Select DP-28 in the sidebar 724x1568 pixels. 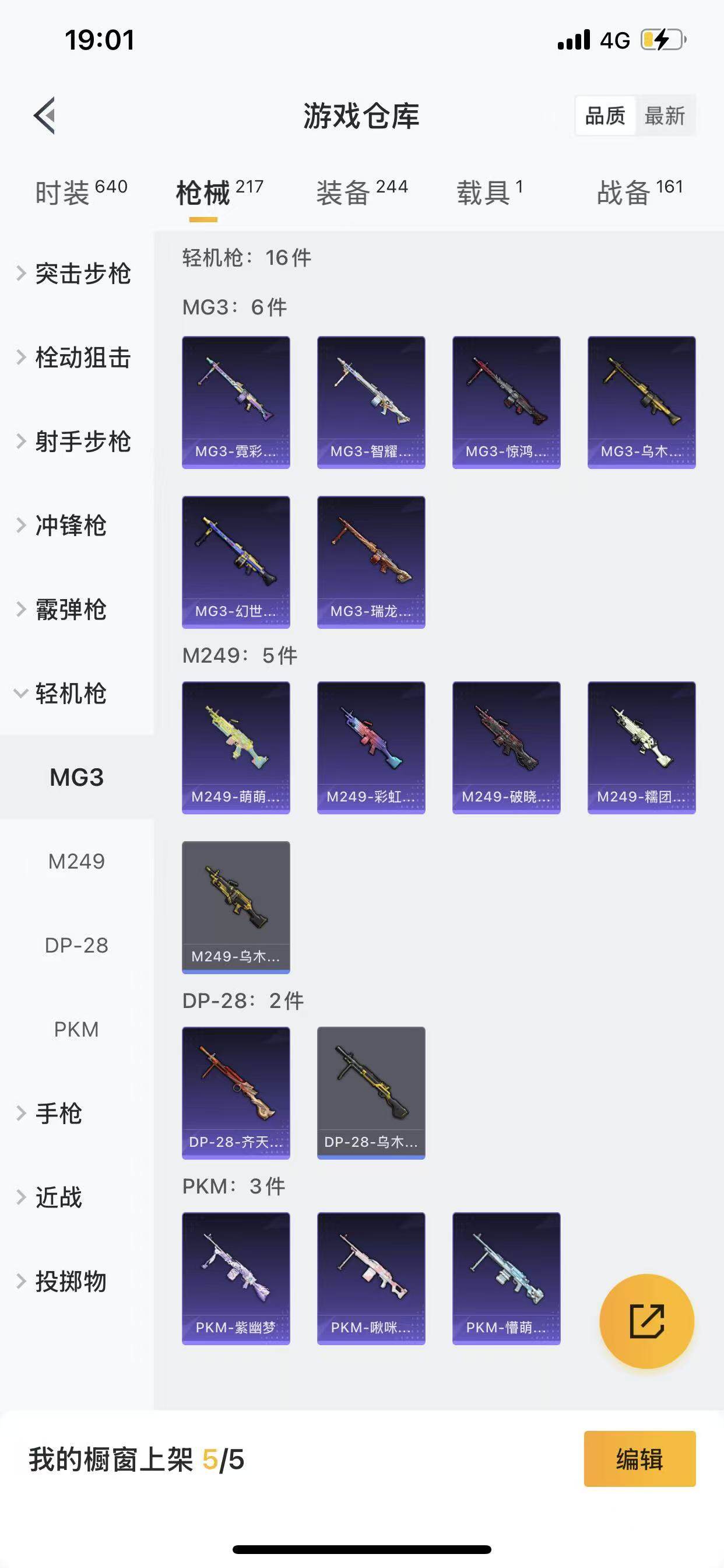click(77, 946)
